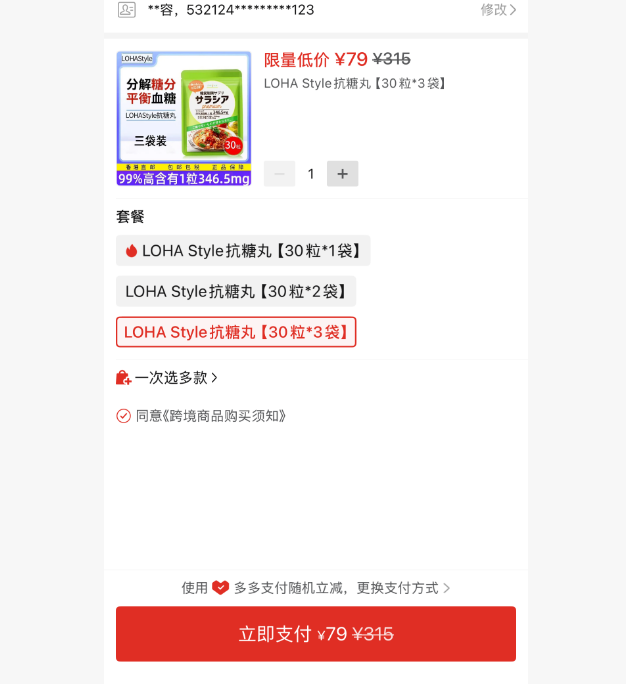Open 一次选多款 multi-select option
The image size is (626, 684).
(167, 378)
